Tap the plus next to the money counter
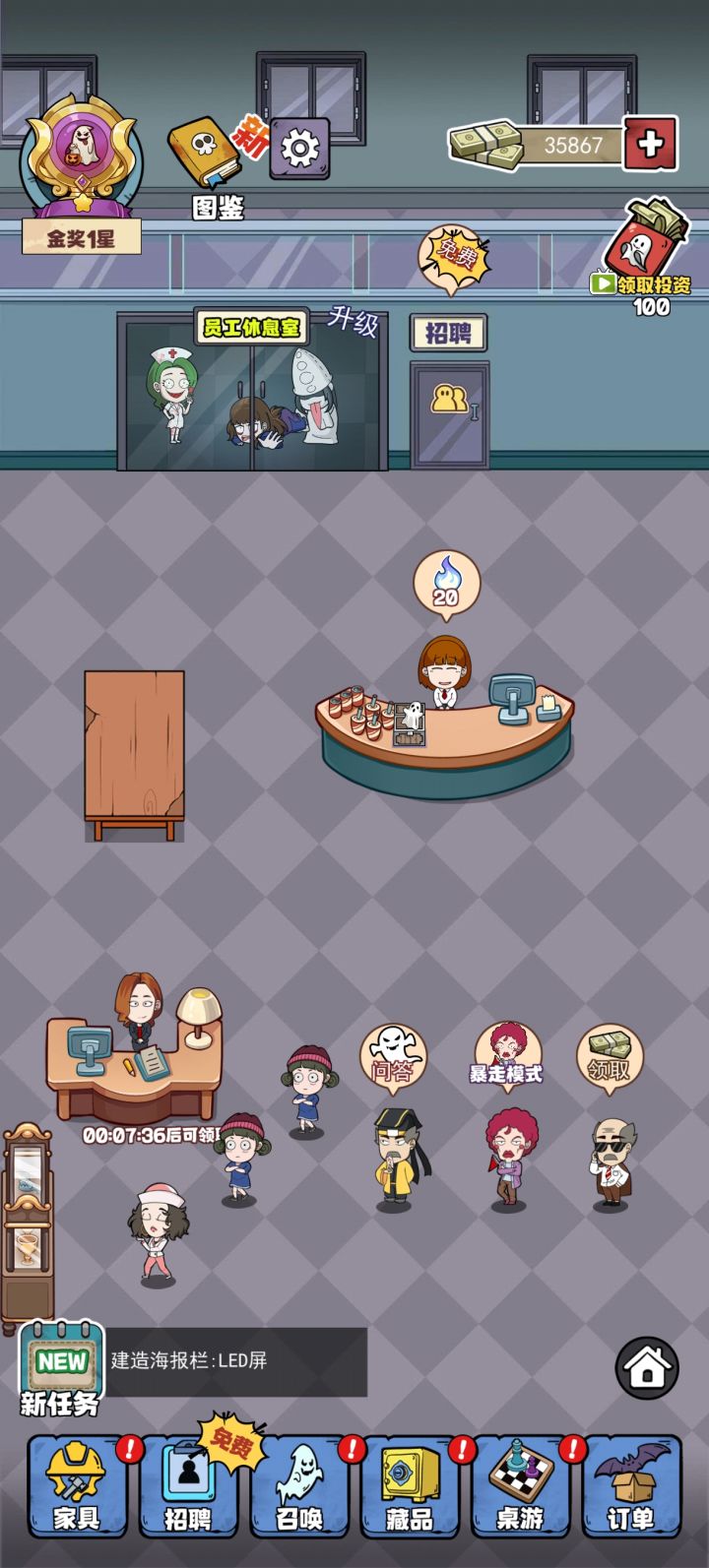Screen dimensions: 709x1568 click(648, 144)
